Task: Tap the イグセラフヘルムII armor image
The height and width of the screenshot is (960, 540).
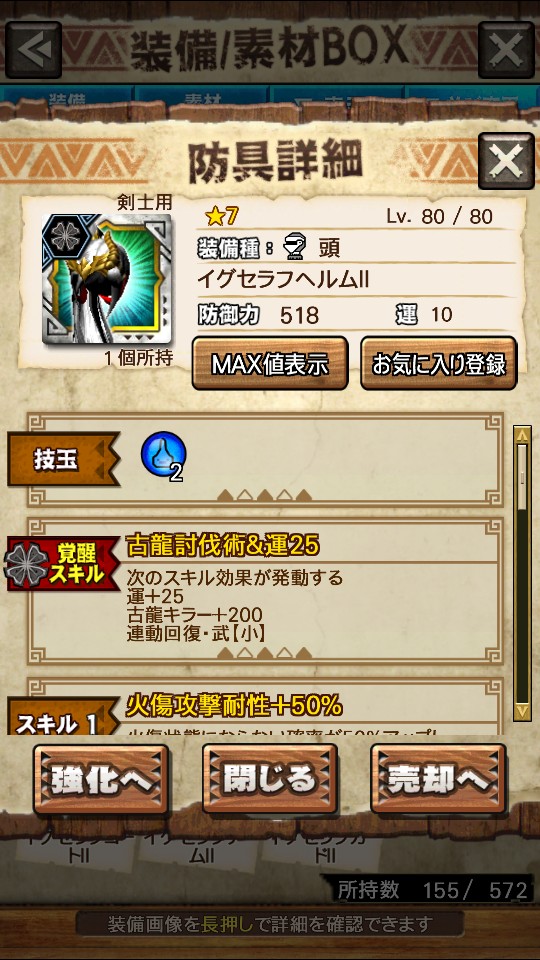Action: click(107, 279)
